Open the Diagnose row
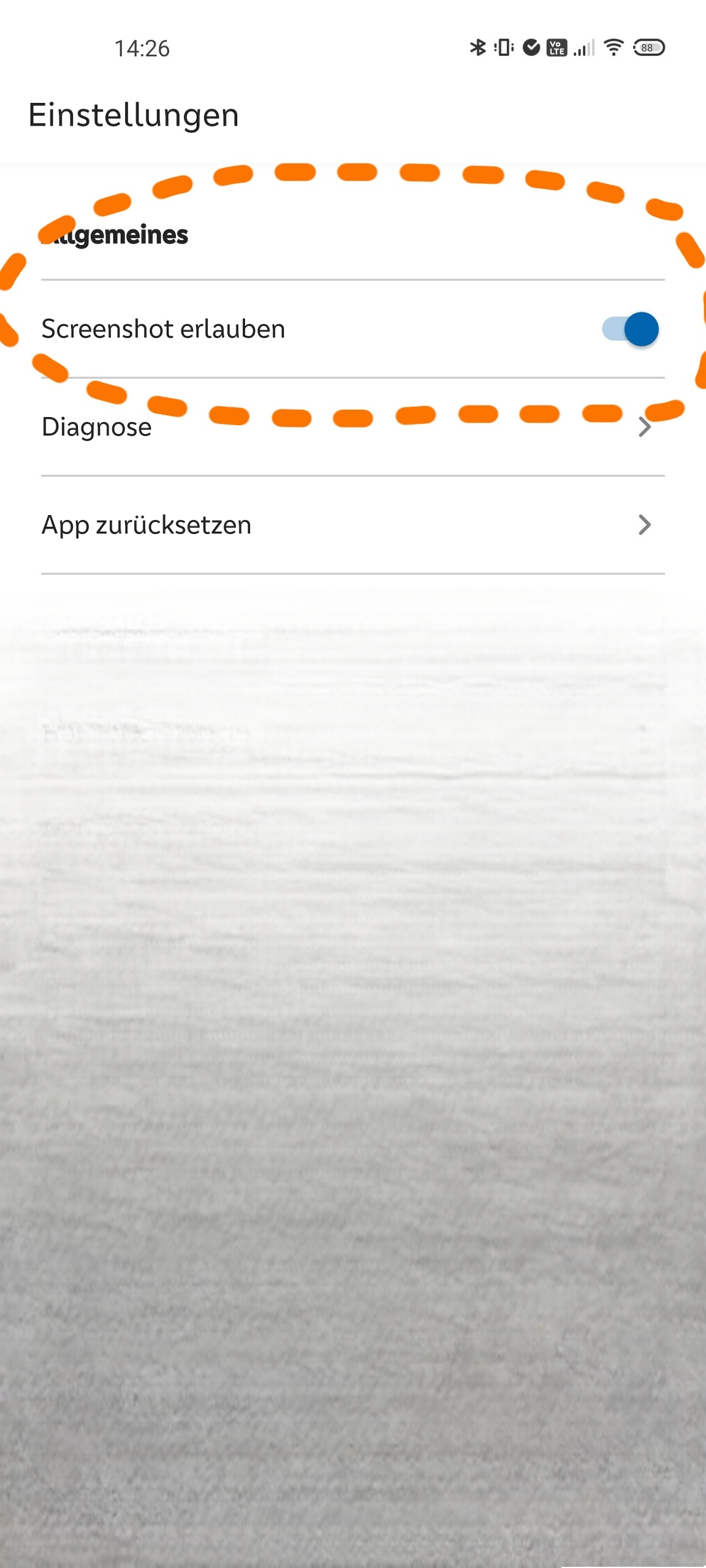The image size is (706, 1568). click(x=353, y=427)
